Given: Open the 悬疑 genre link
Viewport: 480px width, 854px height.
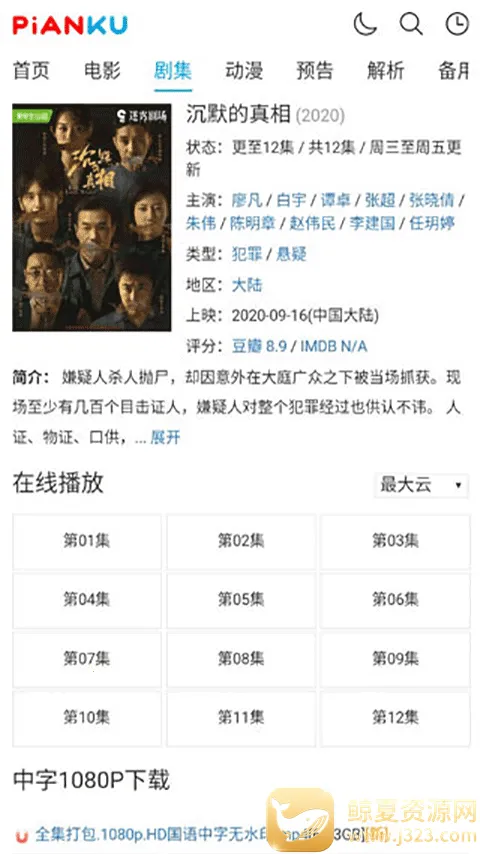Looking at the screenshot, I should point(291,254).
